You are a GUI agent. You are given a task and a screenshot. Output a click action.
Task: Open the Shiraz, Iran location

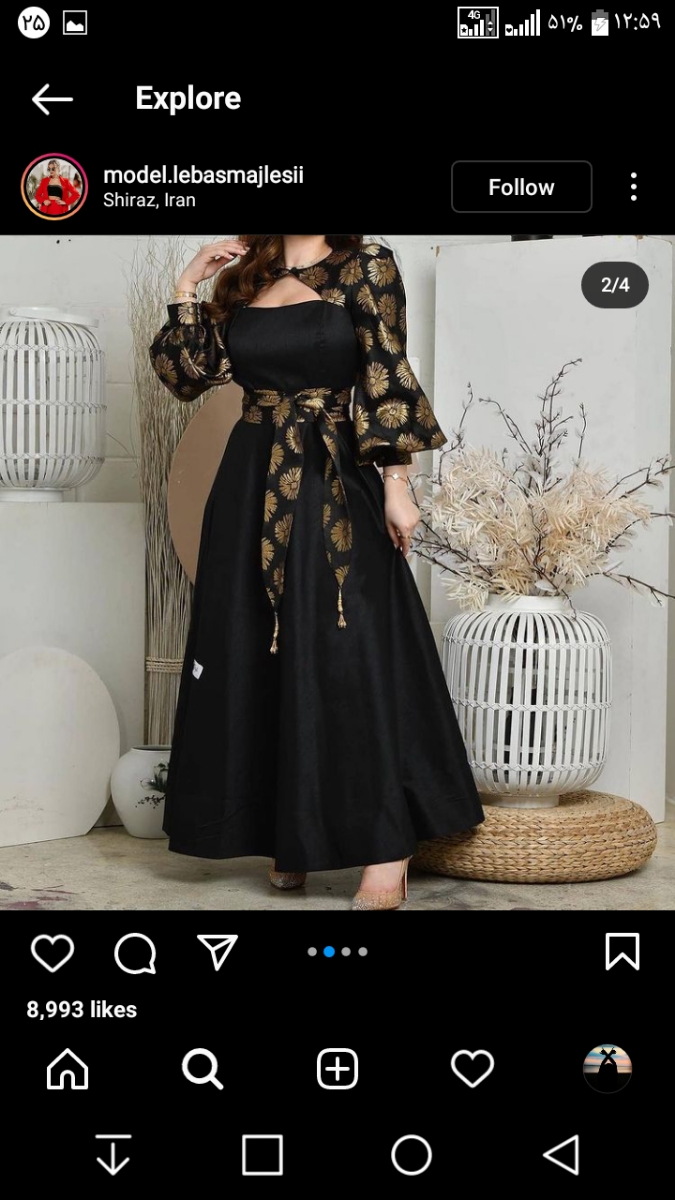coord(149,200)
